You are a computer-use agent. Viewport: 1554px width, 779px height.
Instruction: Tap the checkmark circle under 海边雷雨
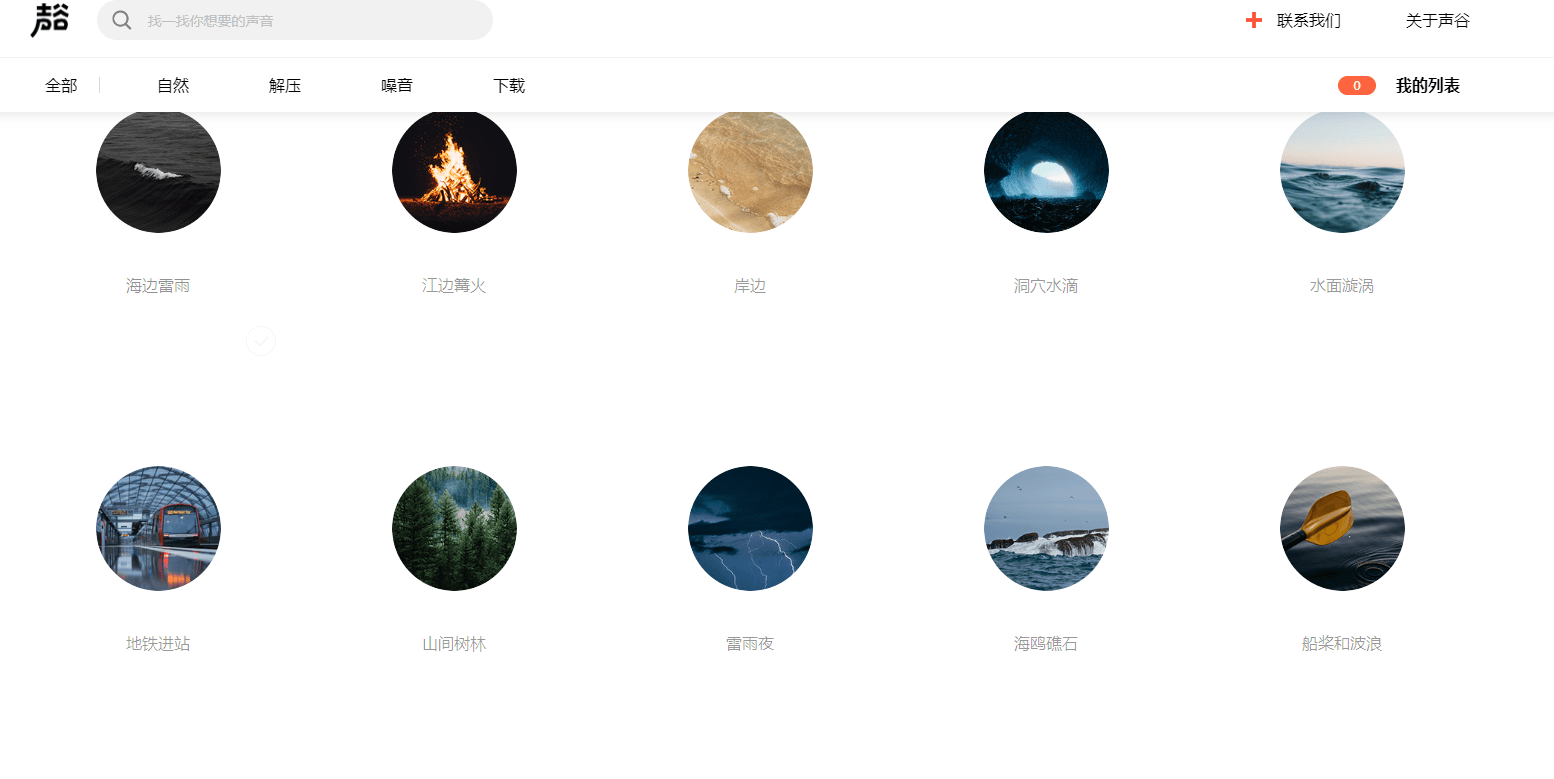(x=261, y=341)
